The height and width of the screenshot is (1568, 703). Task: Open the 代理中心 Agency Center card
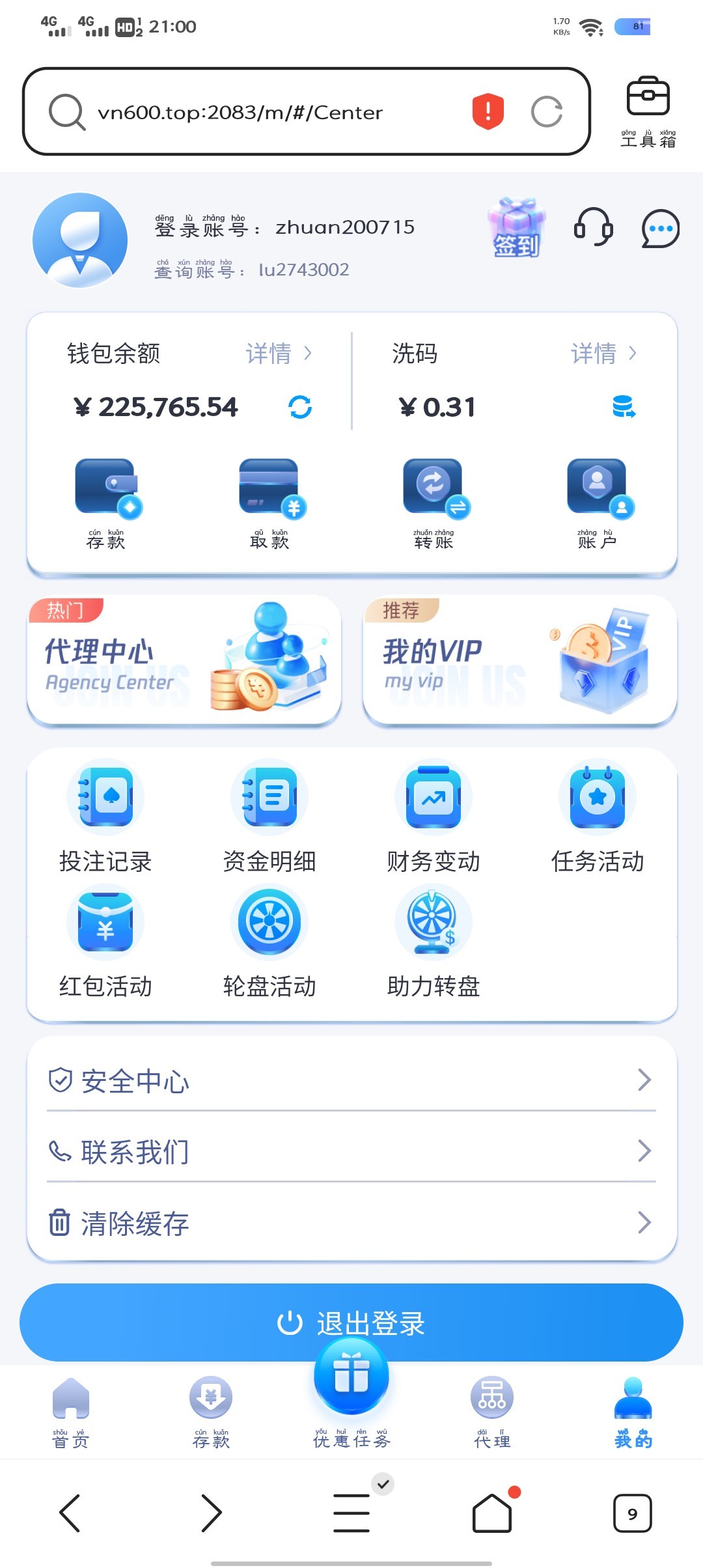pos(184,659)
